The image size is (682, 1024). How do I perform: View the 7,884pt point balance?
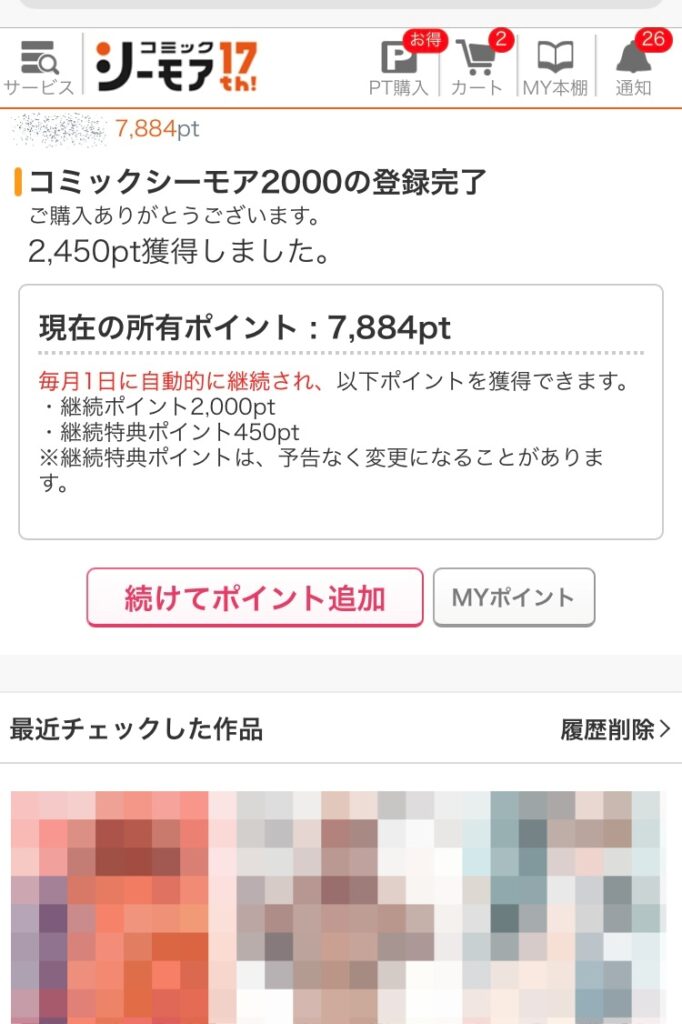coord(157,129)
